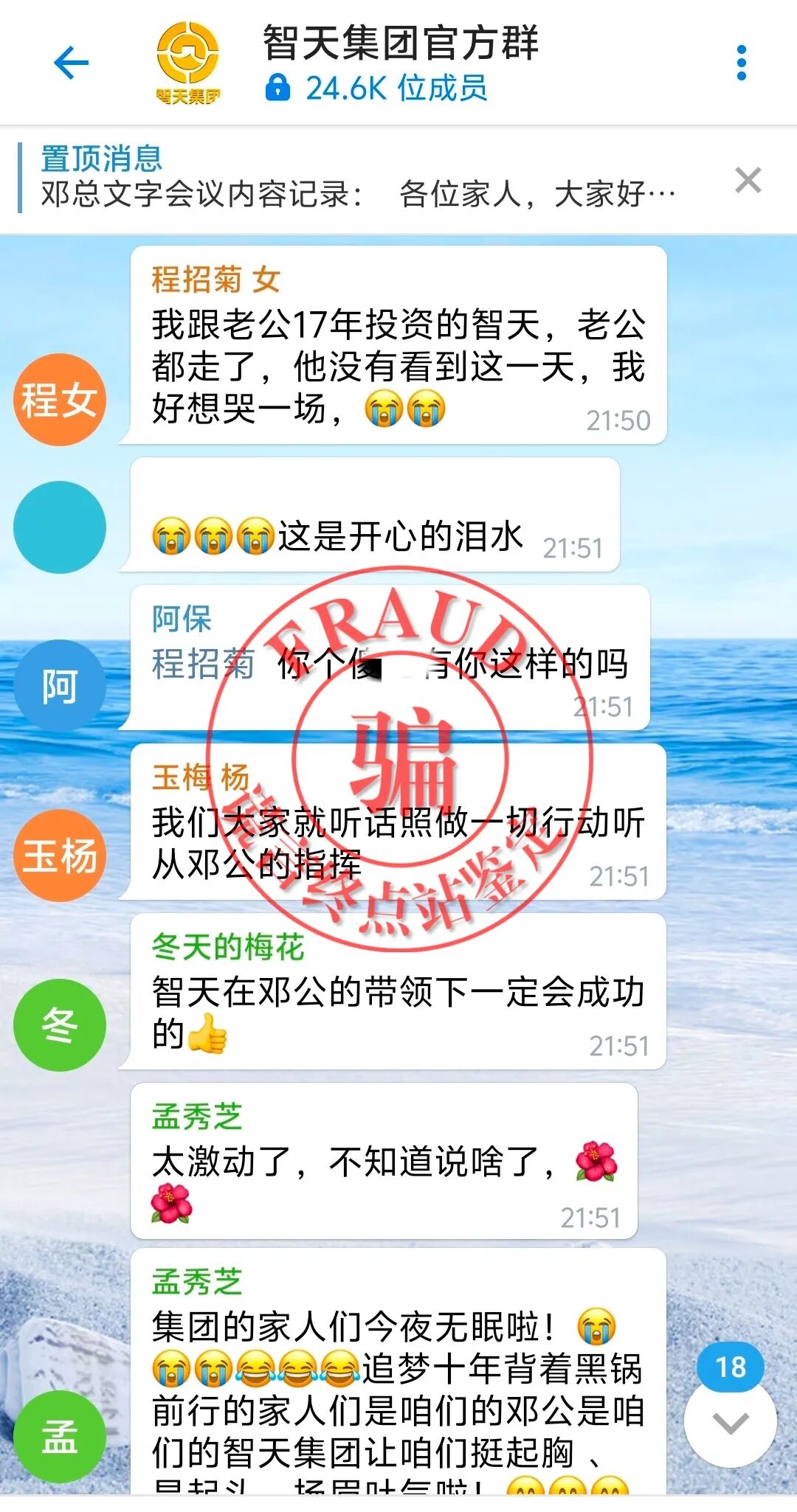Open the green 冬 avatar profile
This screenshot has width=797, height=1512.
pos(60,1025)
